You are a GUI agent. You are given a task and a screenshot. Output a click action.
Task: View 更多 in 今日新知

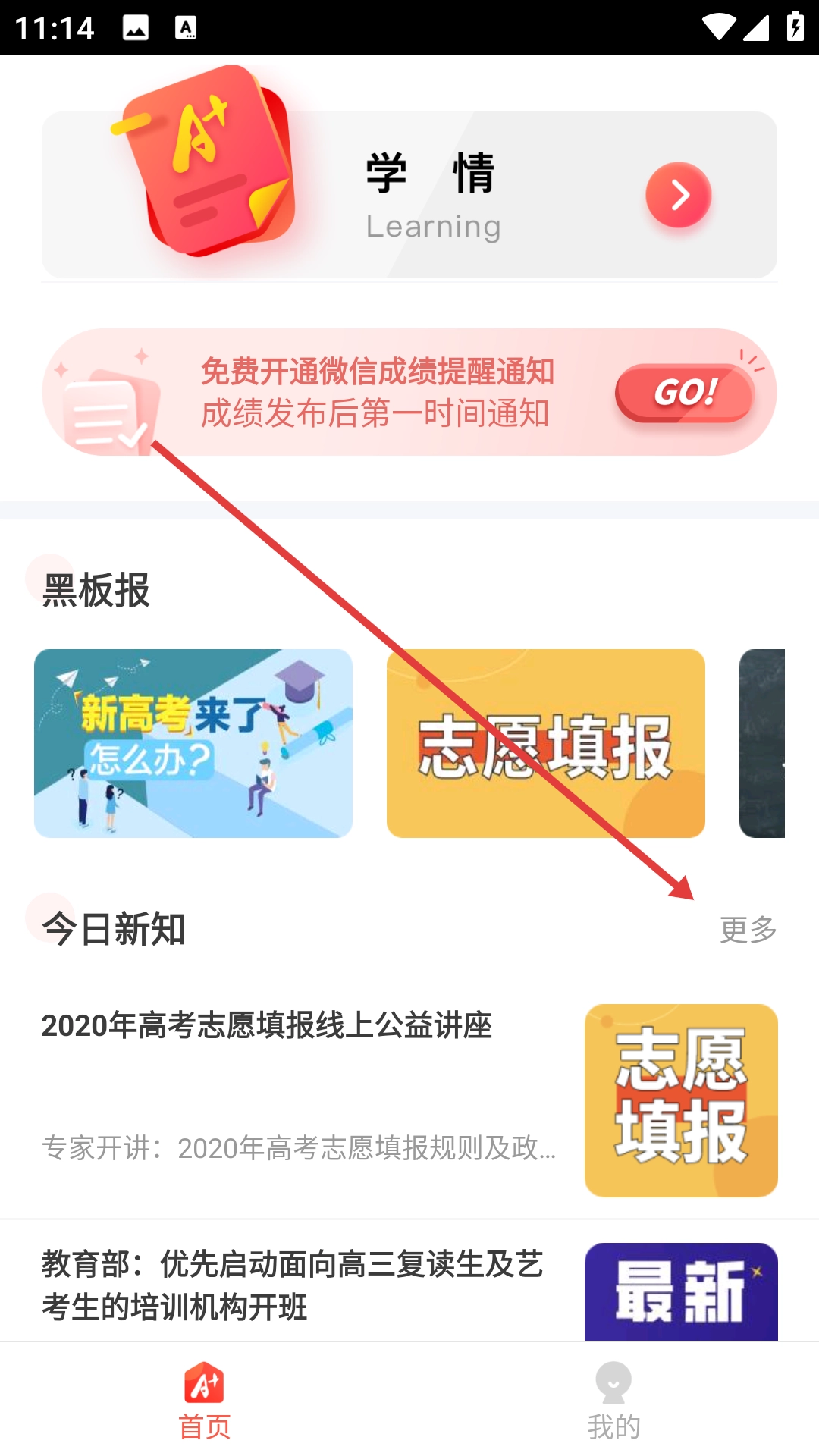click(748, 929)
